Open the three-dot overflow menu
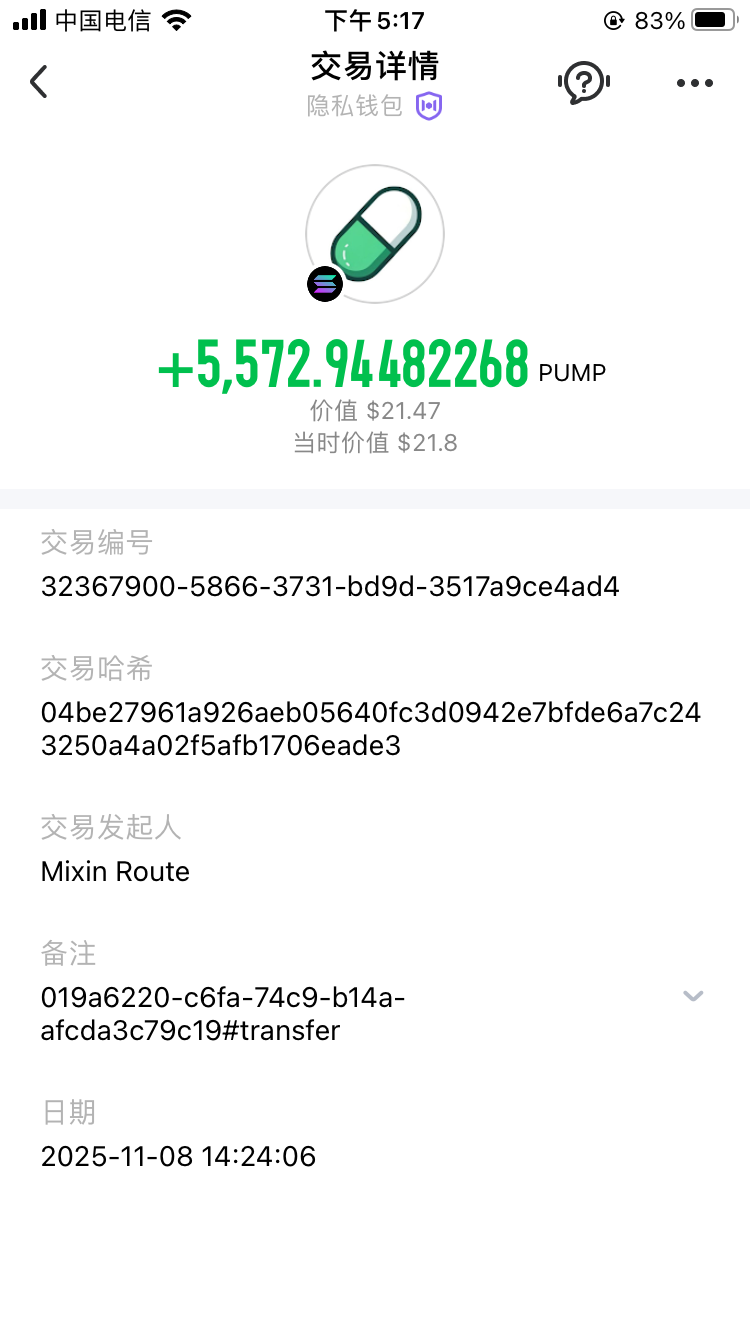750x1334 pixels. [694, 83]
